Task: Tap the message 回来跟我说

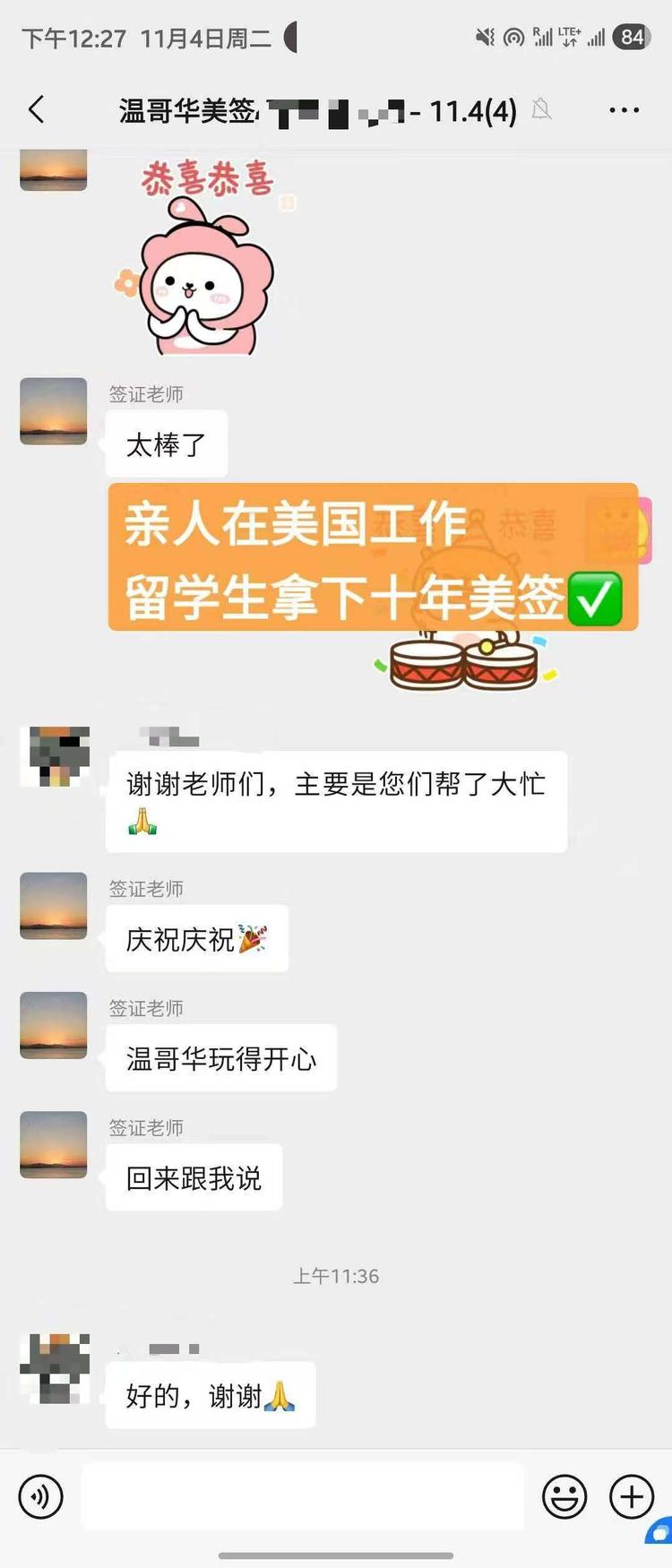Action: (x=193, y=1178)
